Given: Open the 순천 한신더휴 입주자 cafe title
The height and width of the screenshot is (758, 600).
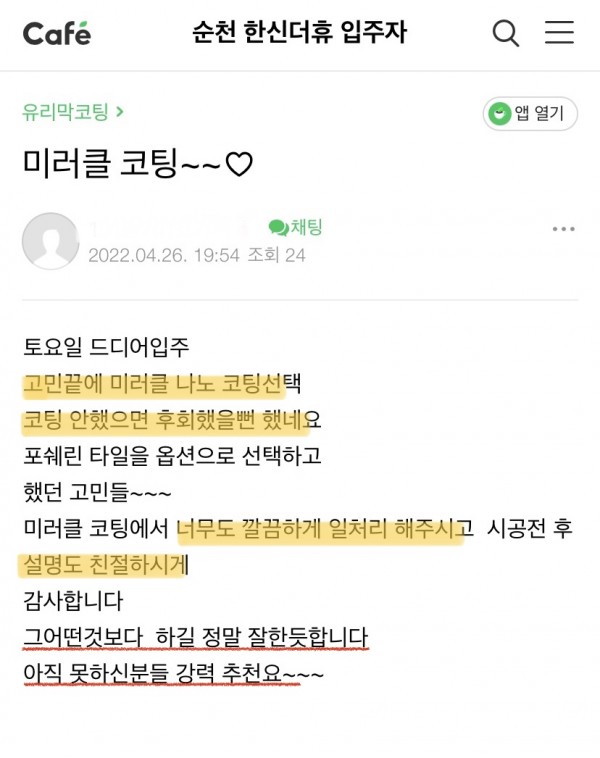Looking at the screenshot, I should tap(300, 33).
